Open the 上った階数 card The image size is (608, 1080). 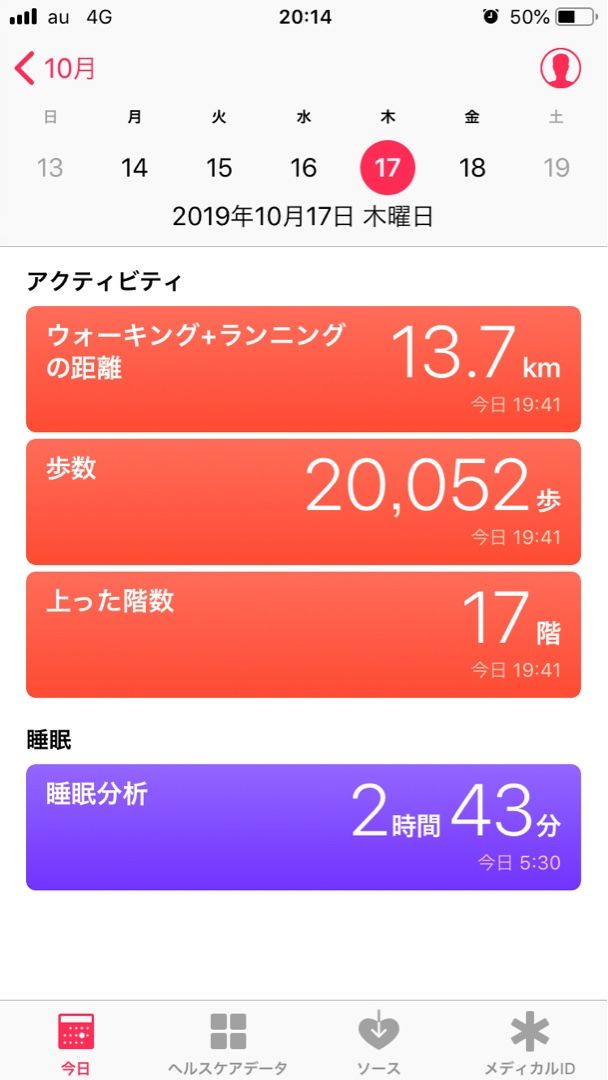click(x=303, y=634)
